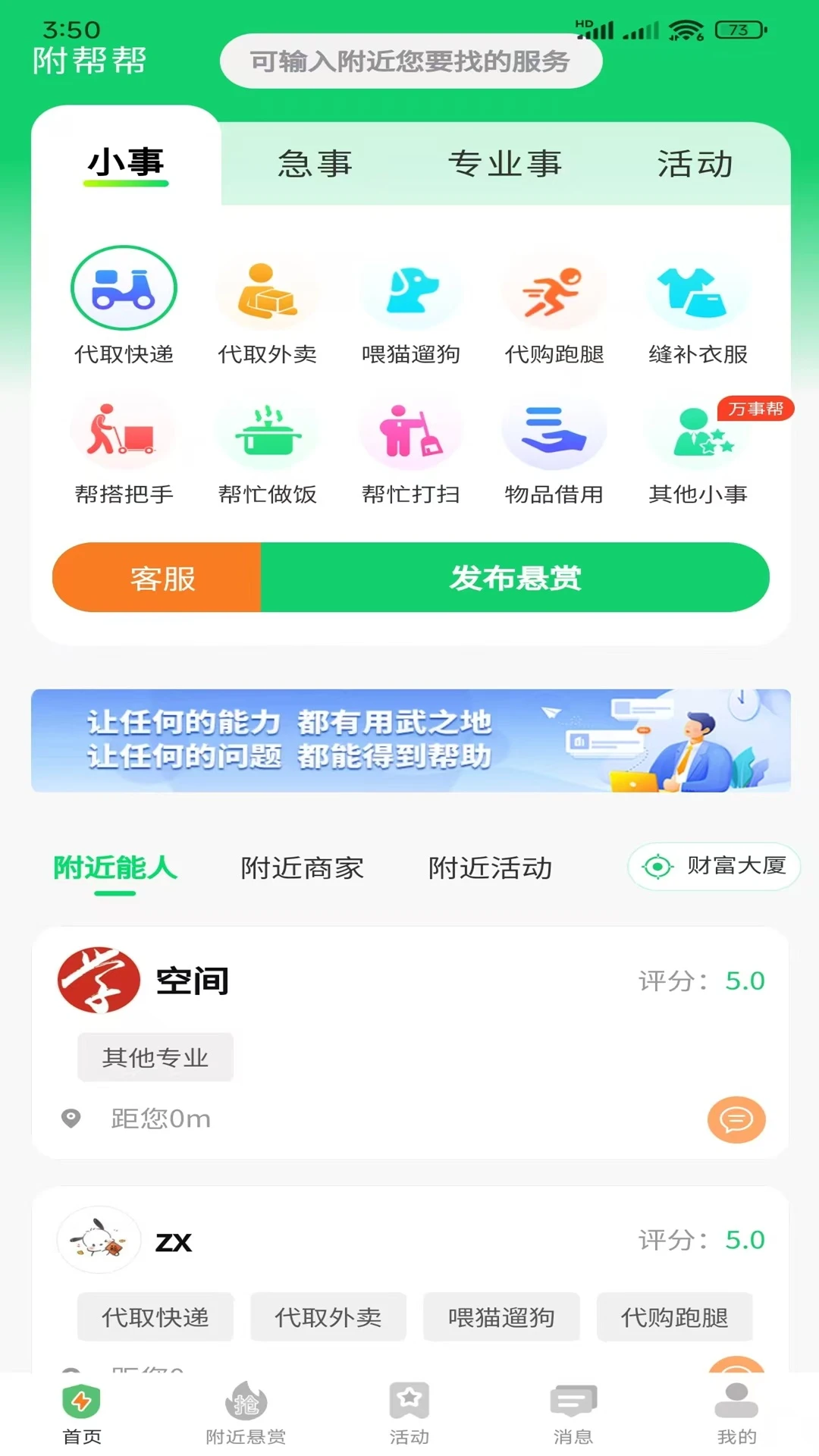The width and height of the screenshot is (819, 1456).
Task: Open the chat bubble icon on 空间 card
Action: [x=734, y=1119]
